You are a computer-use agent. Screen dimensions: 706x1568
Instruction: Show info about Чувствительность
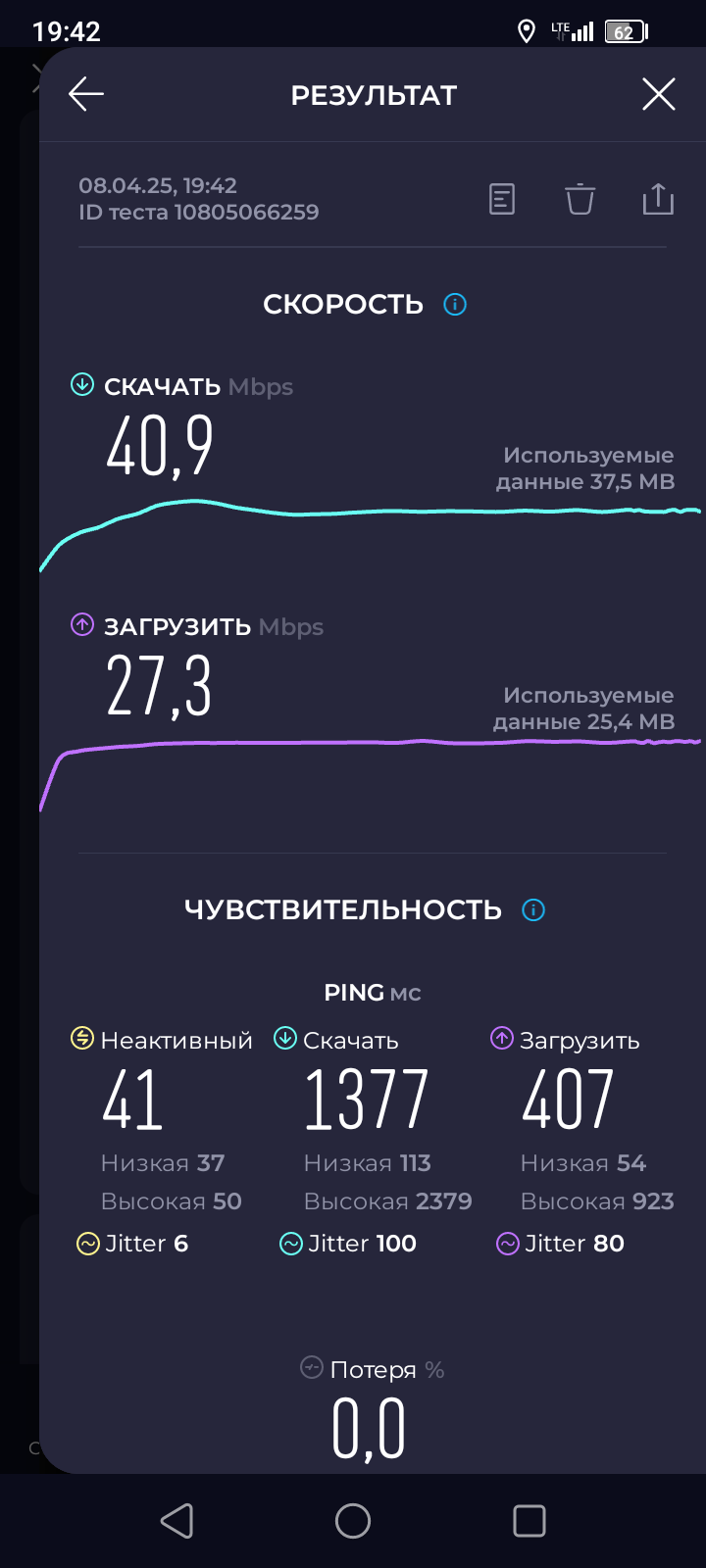(x=533, y=909)
